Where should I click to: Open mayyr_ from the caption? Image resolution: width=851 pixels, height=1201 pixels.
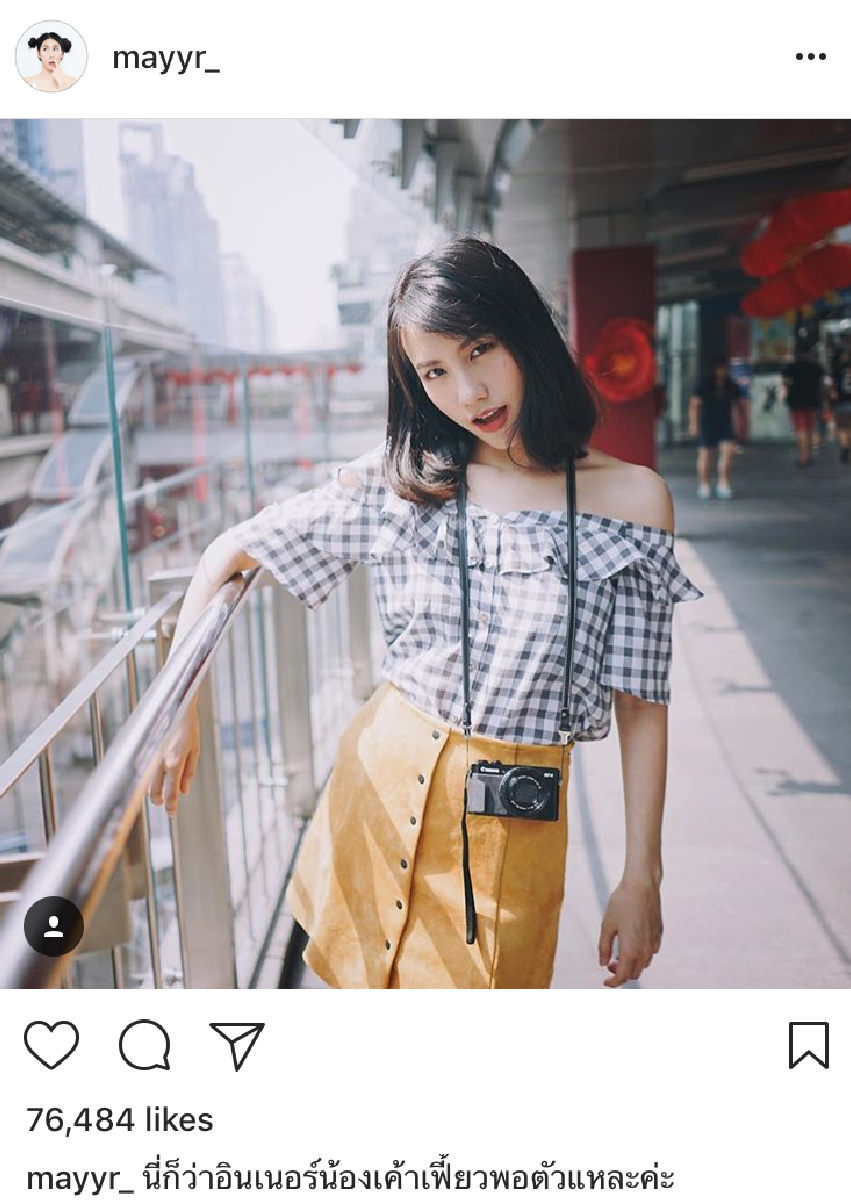click(x=80, y=1177)
